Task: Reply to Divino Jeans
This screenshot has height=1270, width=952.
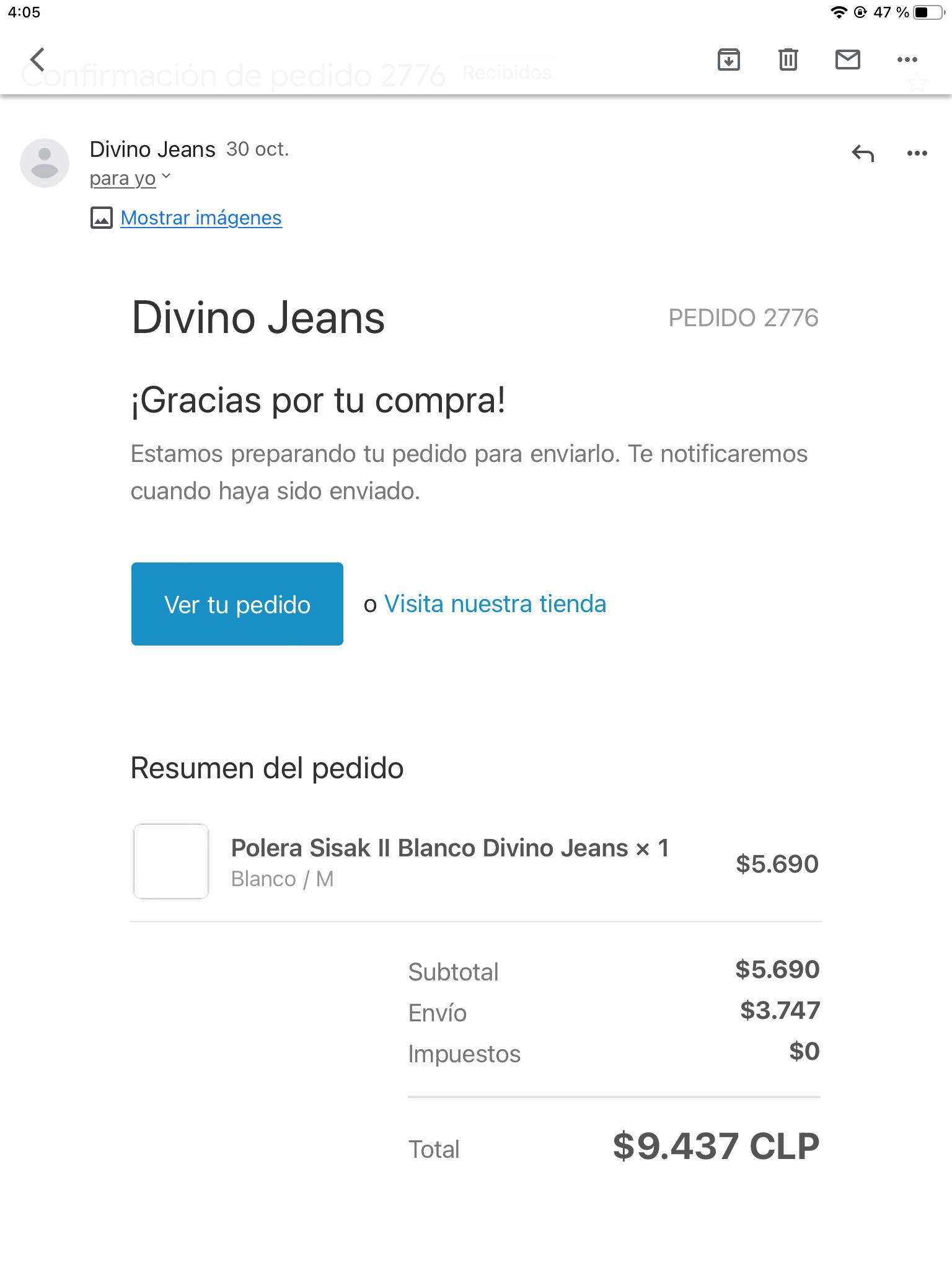Action: click(862, 153)
